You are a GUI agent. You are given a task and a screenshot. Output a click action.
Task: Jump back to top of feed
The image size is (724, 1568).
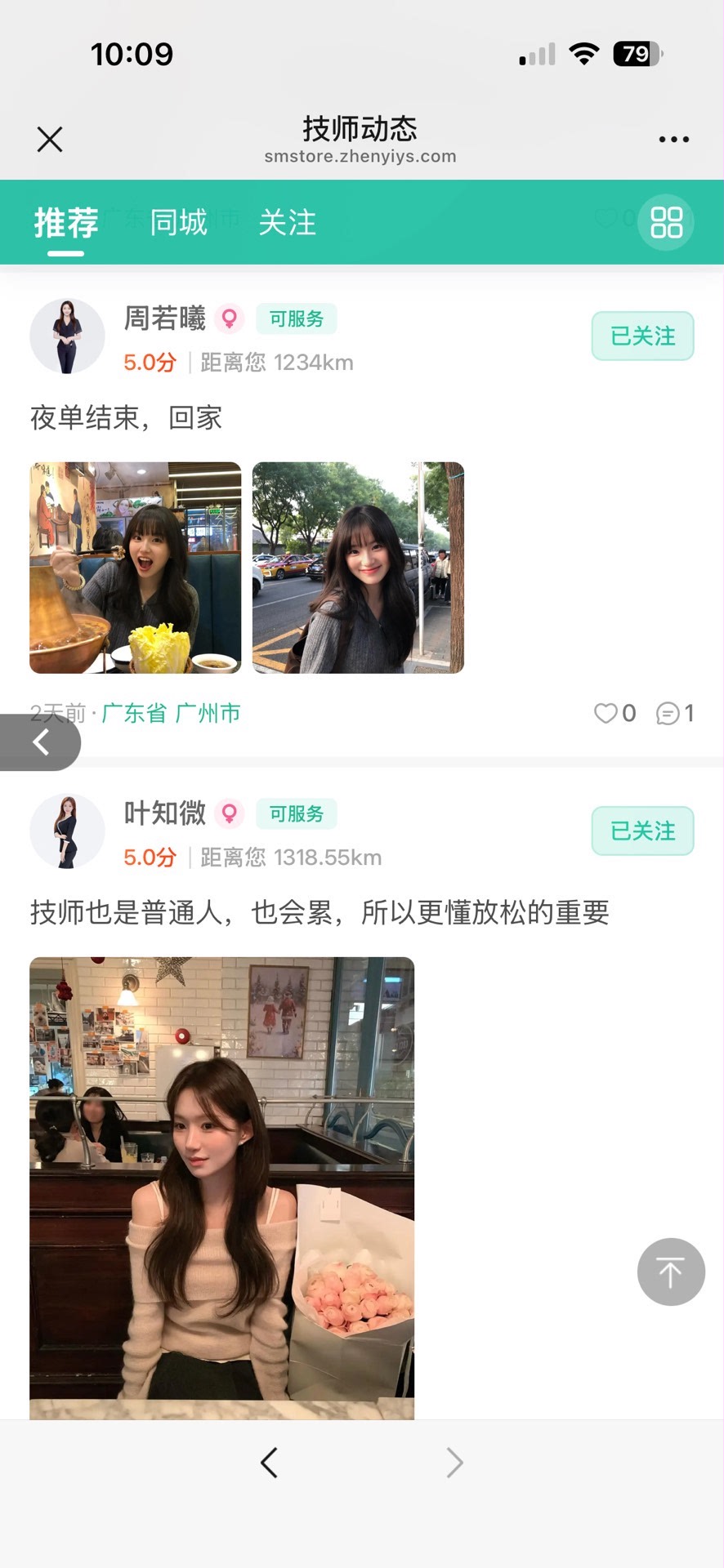pos(671,1272)
